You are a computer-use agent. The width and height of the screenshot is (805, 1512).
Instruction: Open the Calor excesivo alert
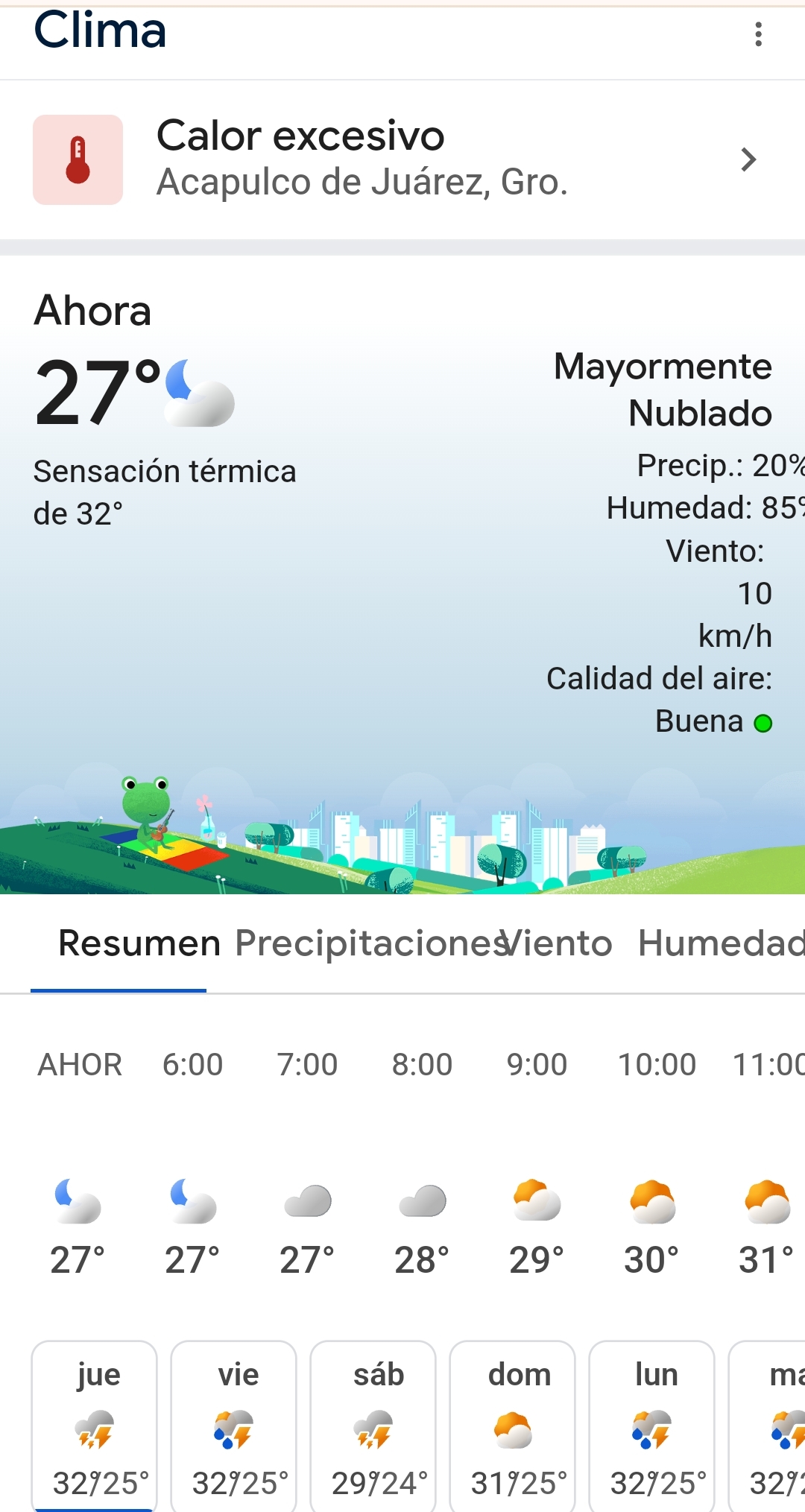pyautogui.click(x=402, y=159)
